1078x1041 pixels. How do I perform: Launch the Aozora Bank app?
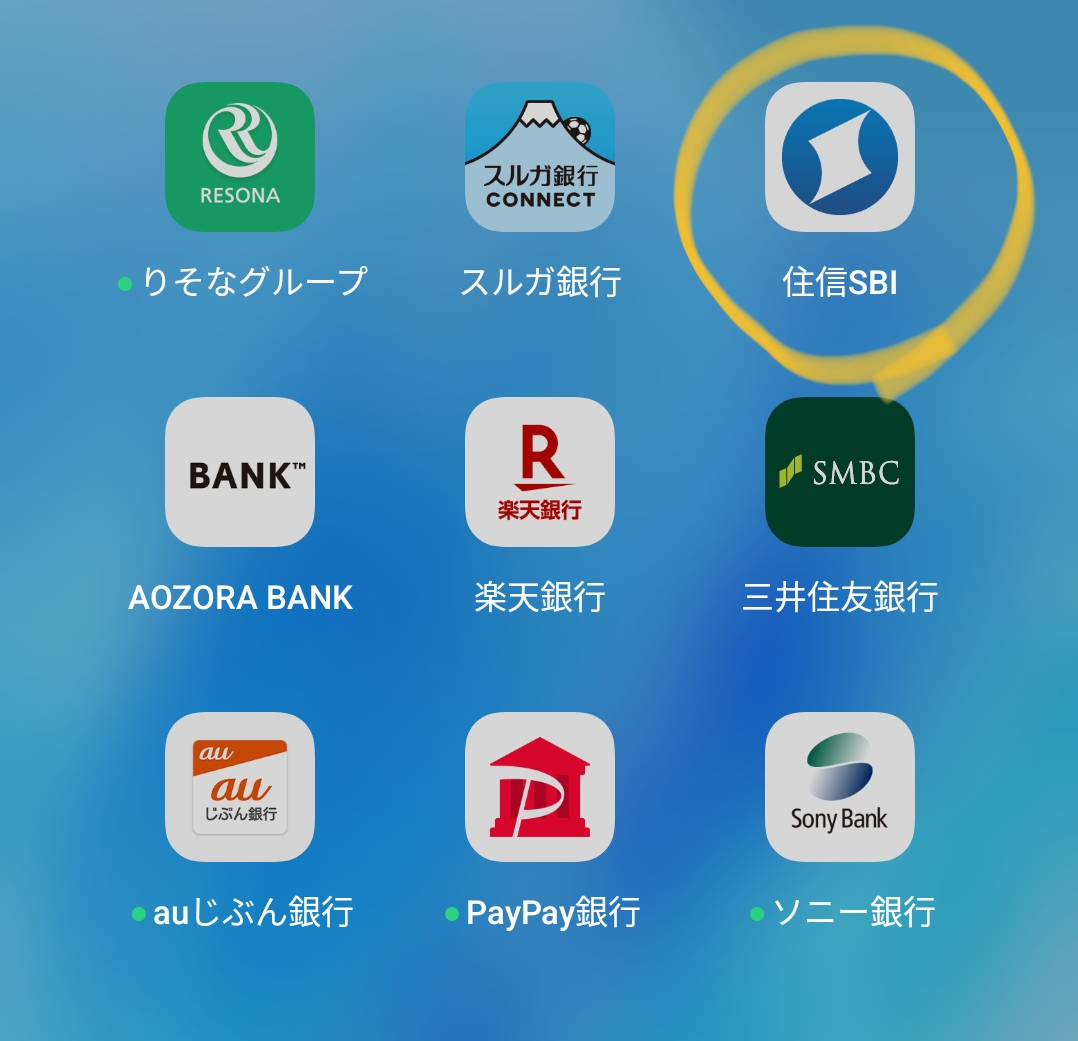tap(240, 472)
